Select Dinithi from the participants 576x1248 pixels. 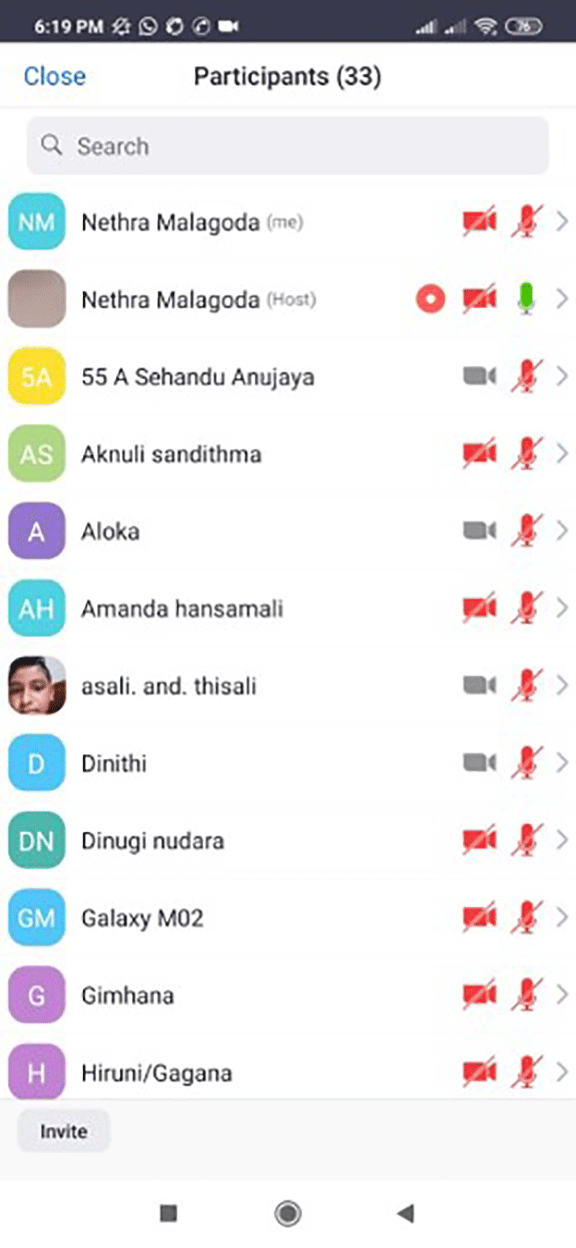point(288,763)
